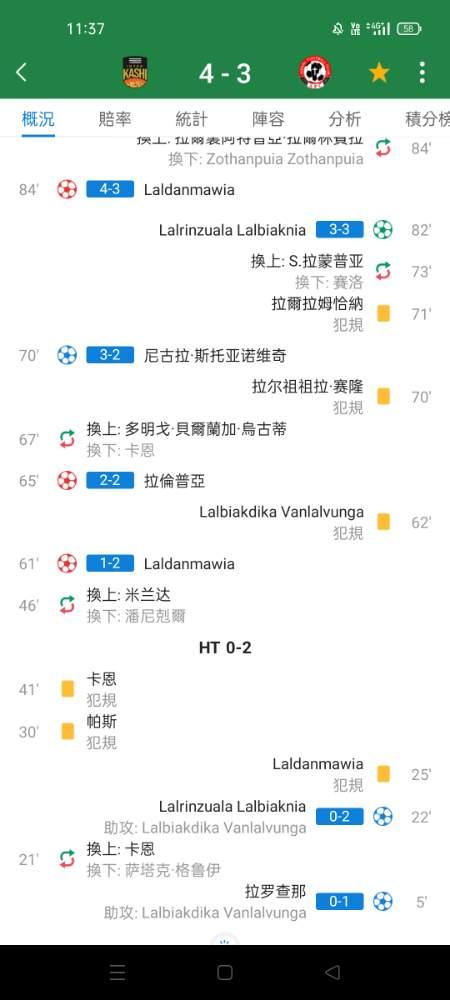
Task: Switch to the 分析 tab
Action: (345, 119)
